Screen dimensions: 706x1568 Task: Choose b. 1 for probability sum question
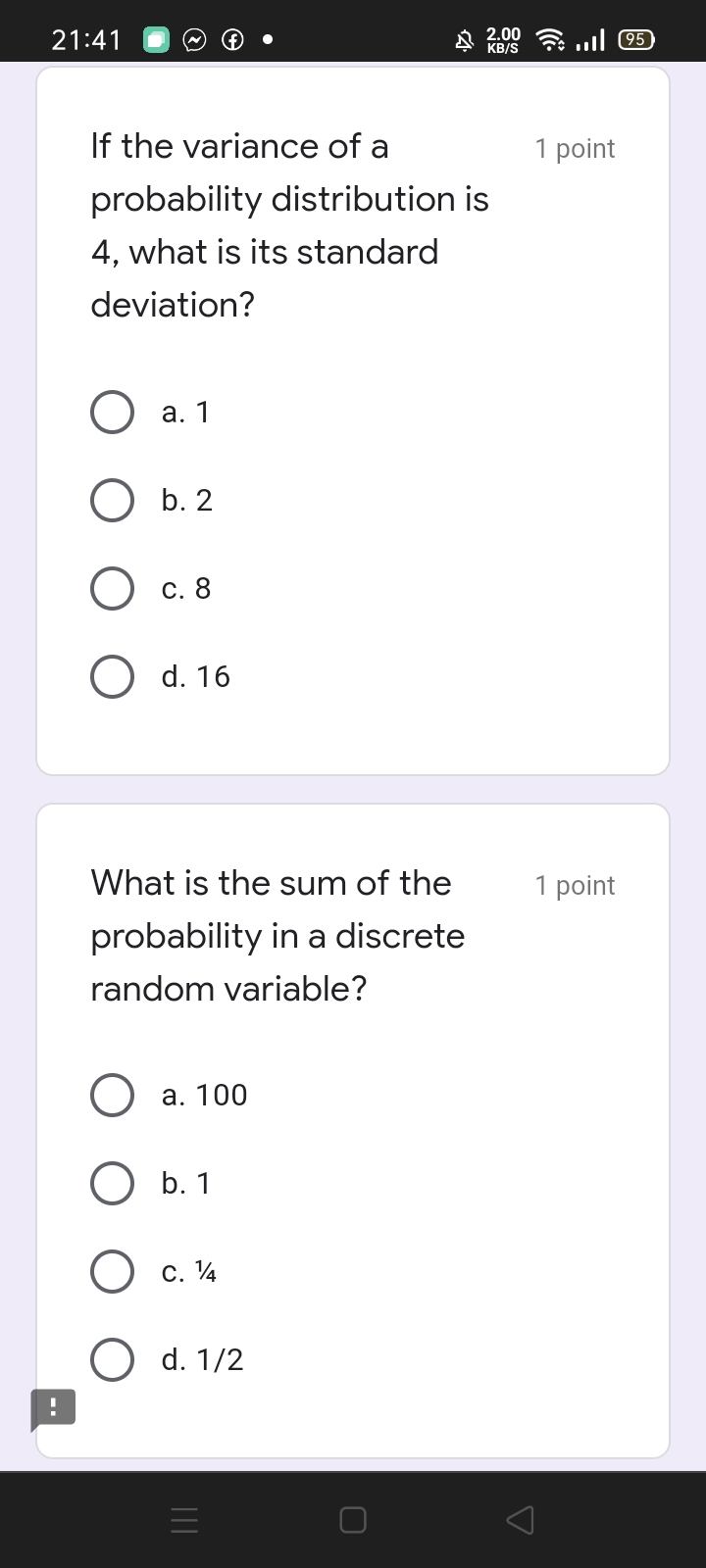pos(112,1183)
